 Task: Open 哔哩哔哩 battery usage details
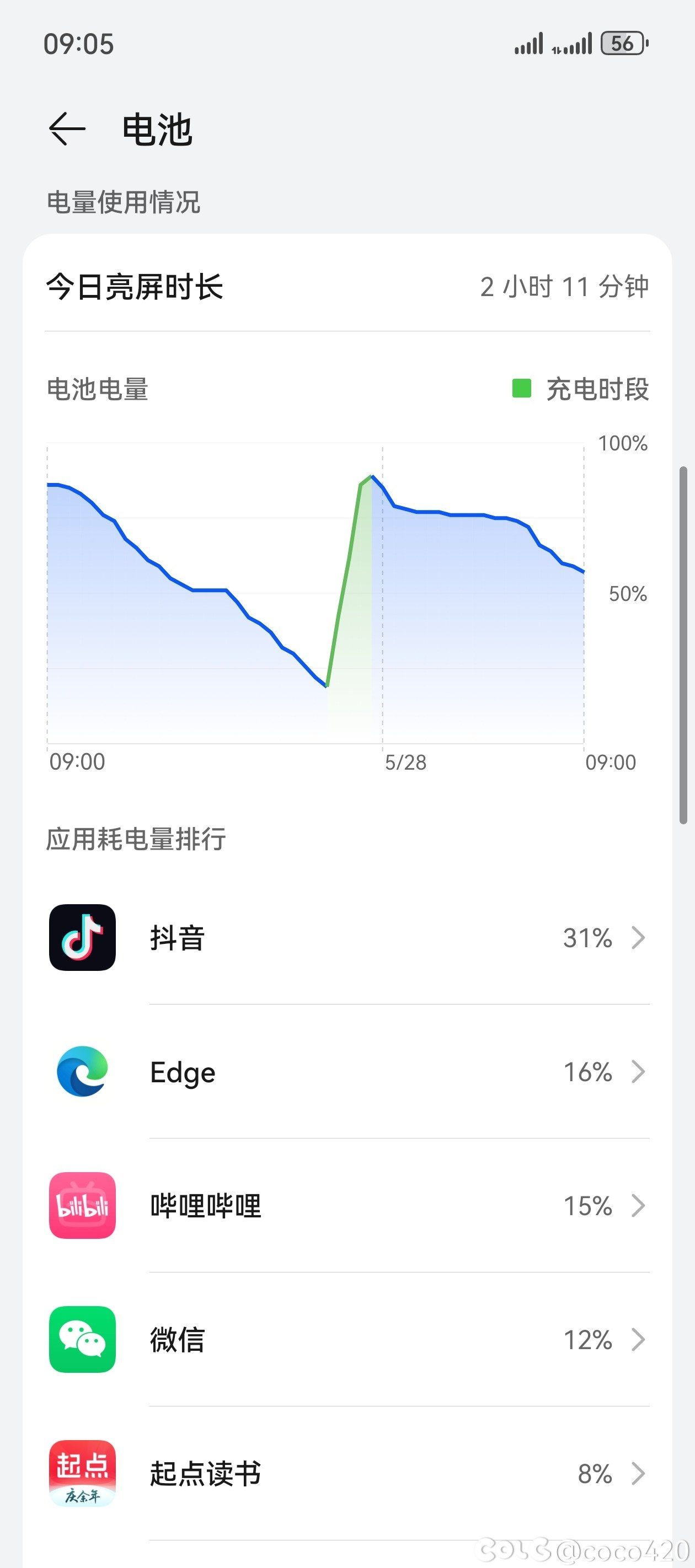point(347,1205)
